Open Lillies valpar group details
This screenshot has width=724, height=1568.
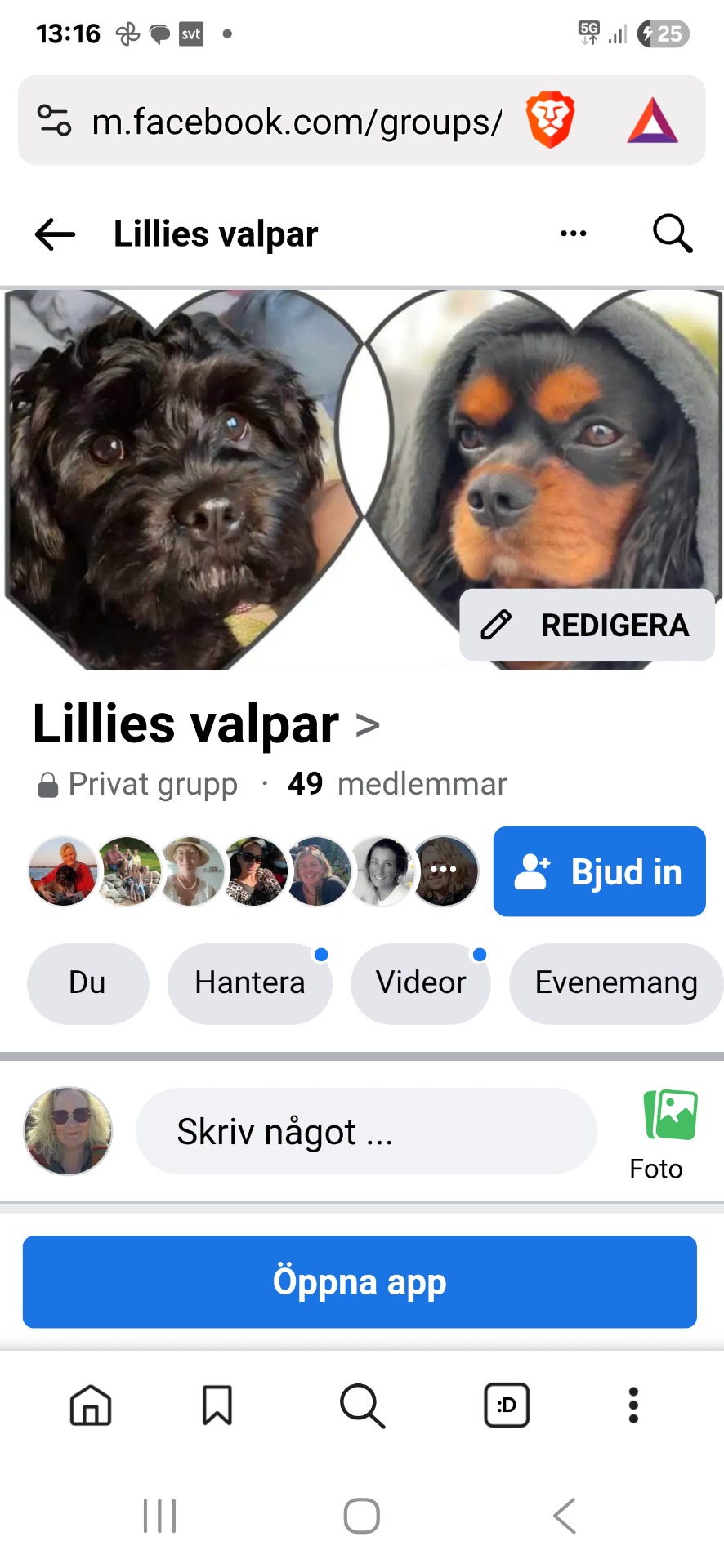coord(206,724)
